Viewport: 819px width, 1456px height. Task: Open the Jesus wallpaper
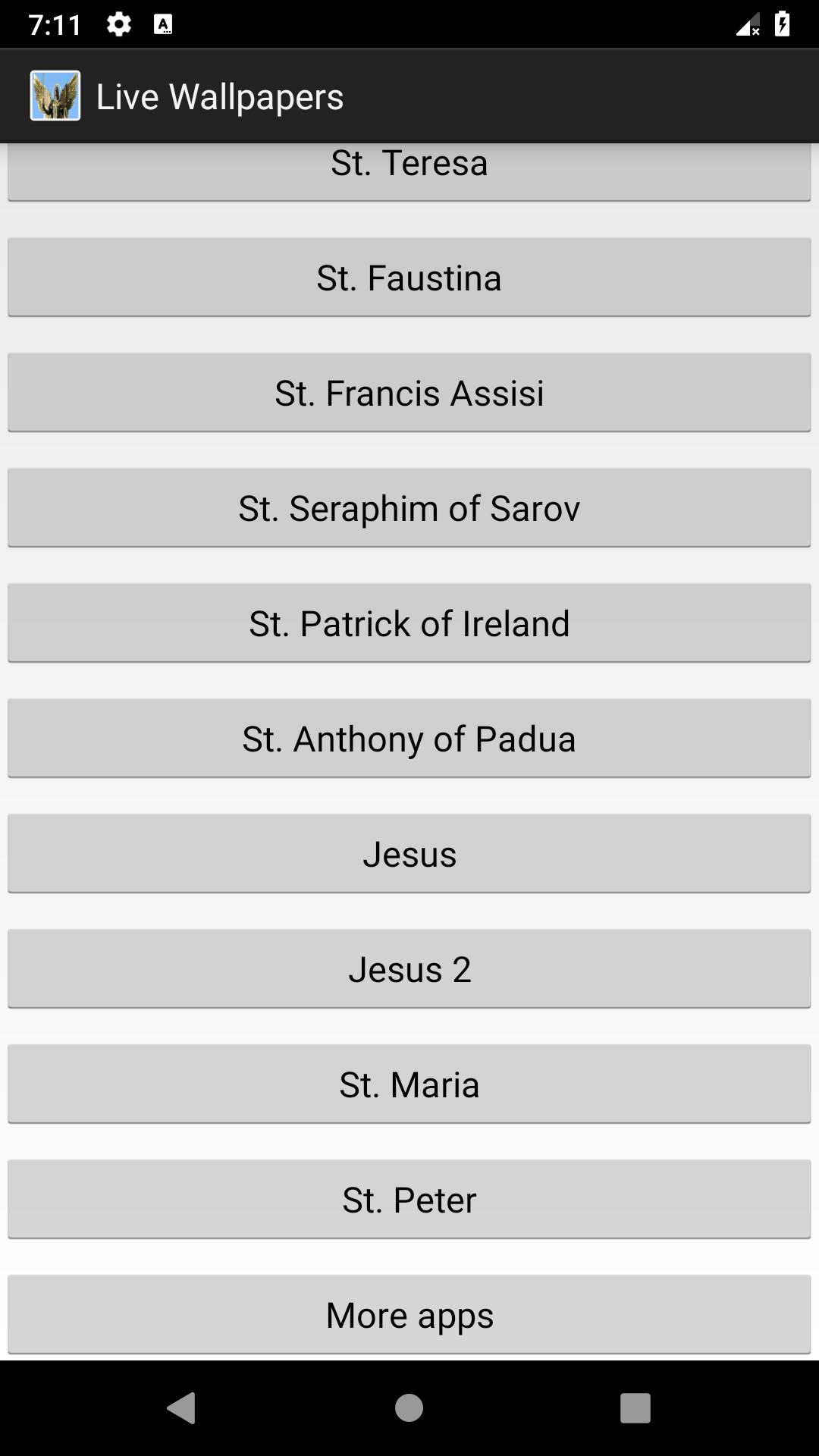pyautogui.click(x=409, y=854)
